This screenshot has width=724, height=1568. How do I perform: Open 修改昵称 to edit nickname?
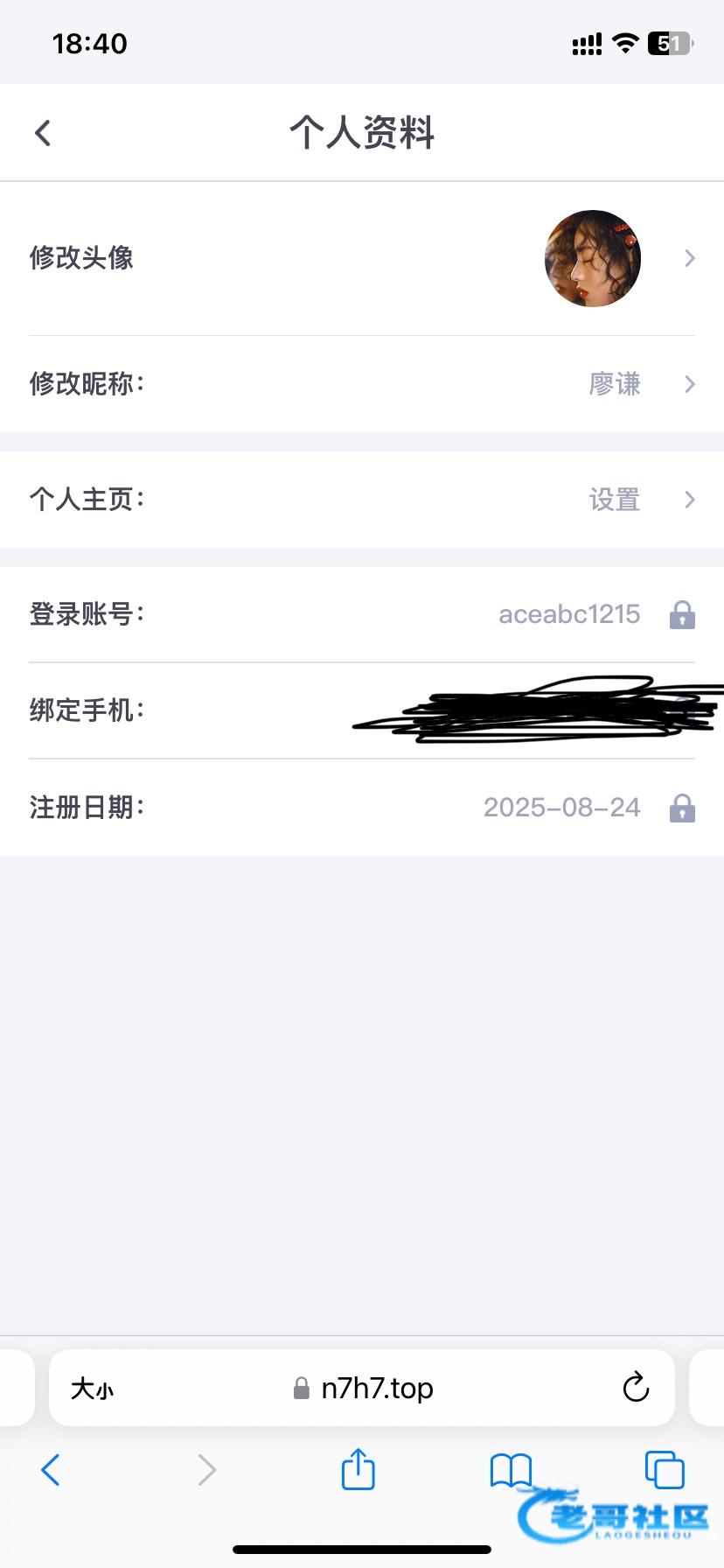coord(362,383)
